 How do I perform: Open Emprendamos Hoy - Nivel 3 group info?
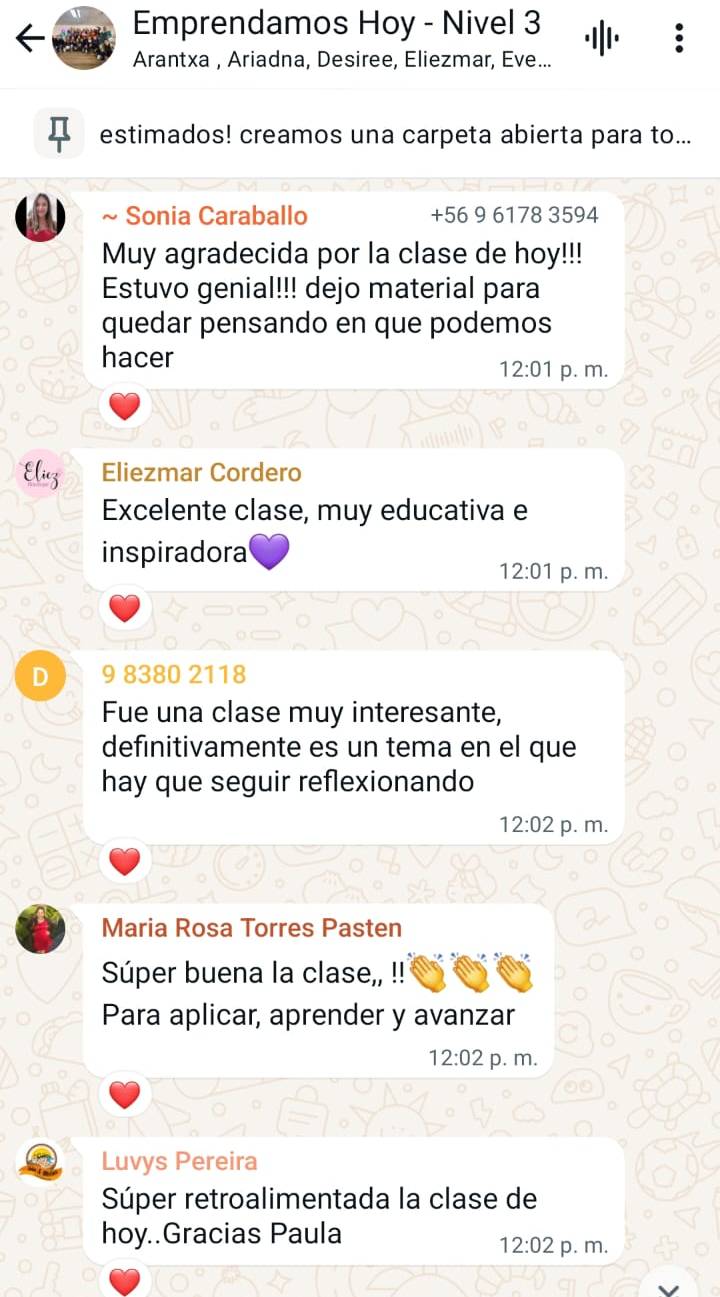click(x=340, y=38)
